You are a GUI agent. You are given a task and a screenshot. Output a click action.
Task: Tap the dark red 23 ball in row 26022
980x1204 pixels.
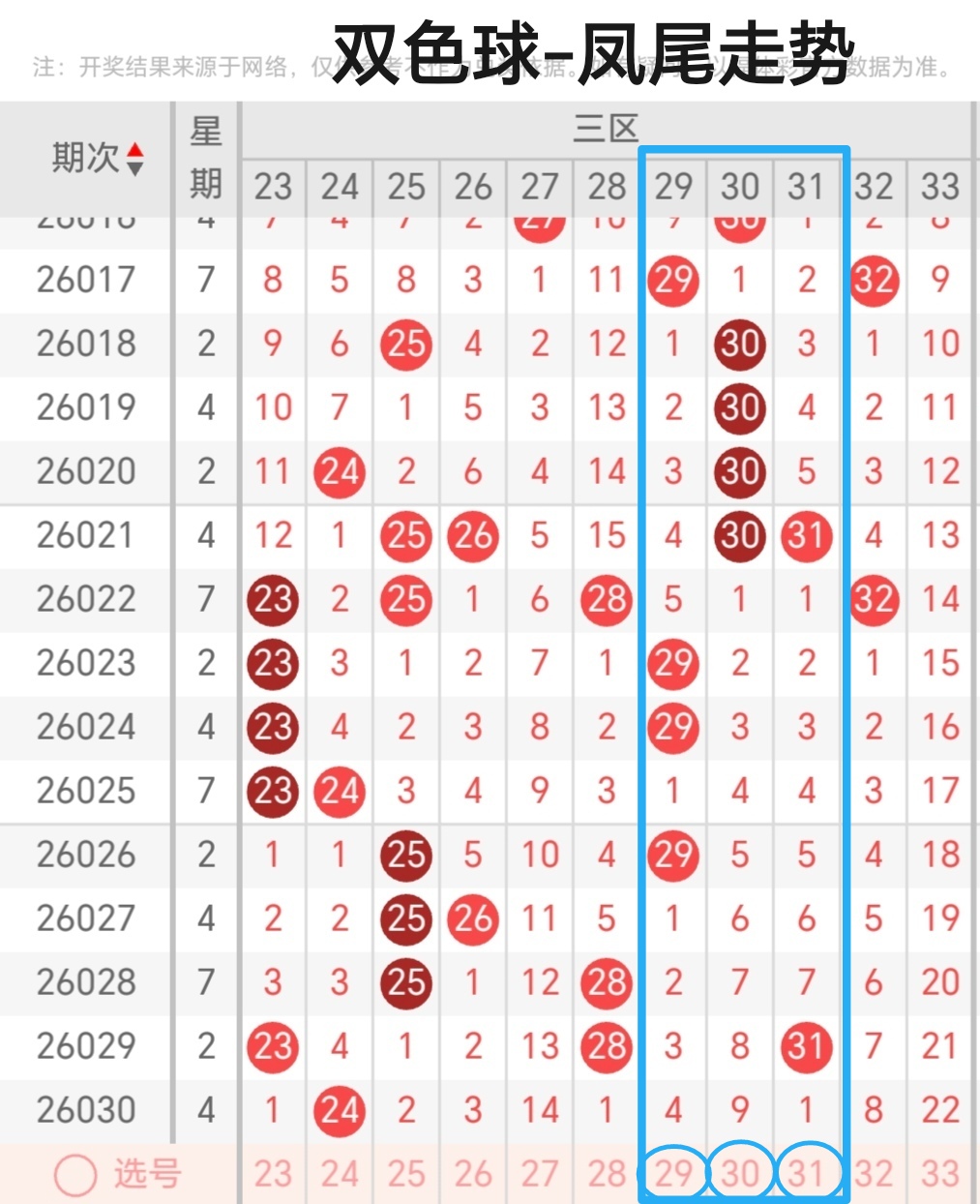tap(273, 600)
